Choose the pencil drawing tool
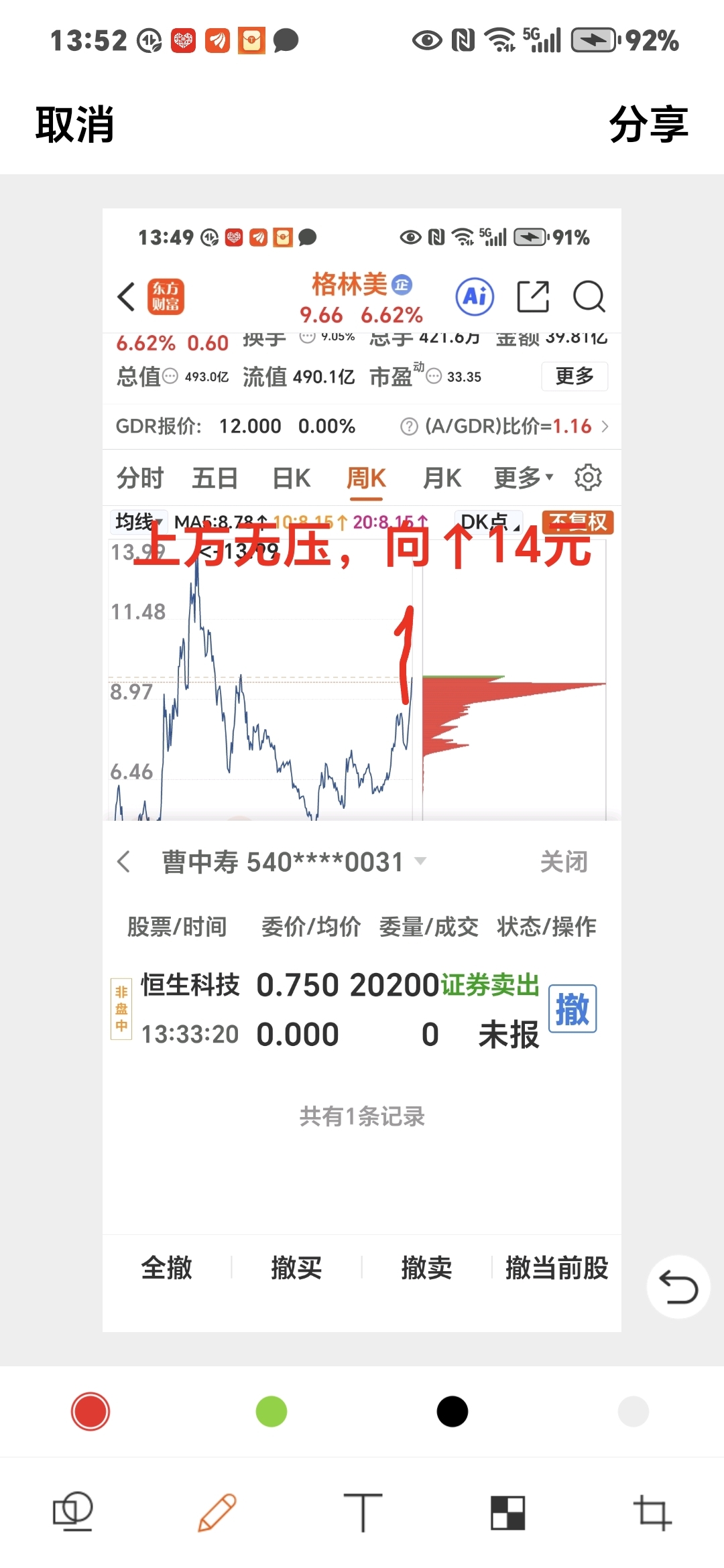 [217, 1512]
